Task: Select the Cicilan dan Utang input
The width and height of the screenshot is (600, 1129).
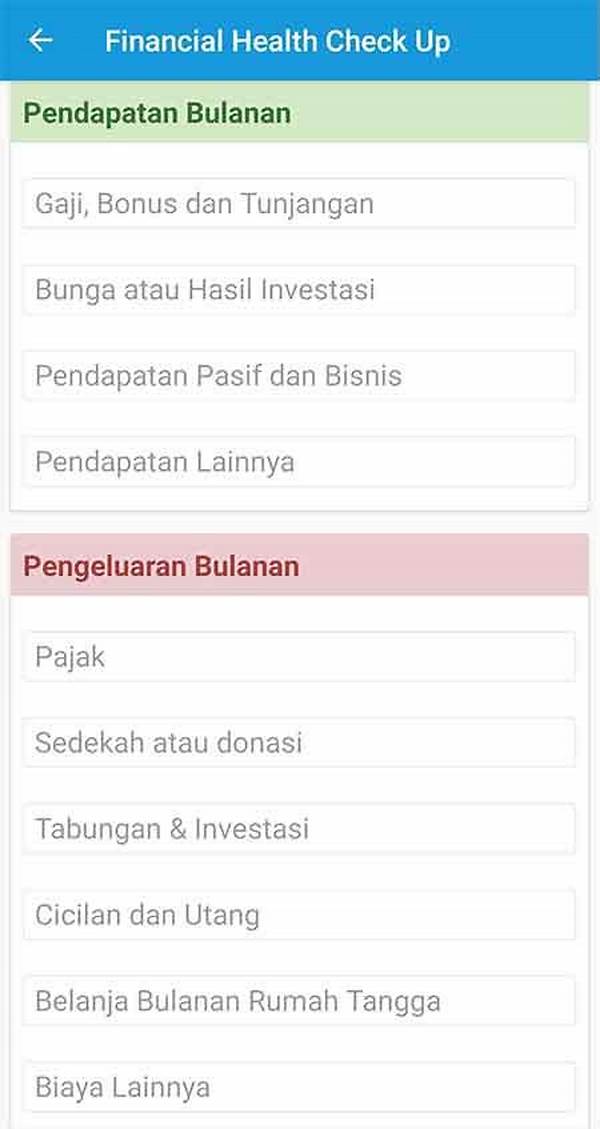Action: pos(298,915)
